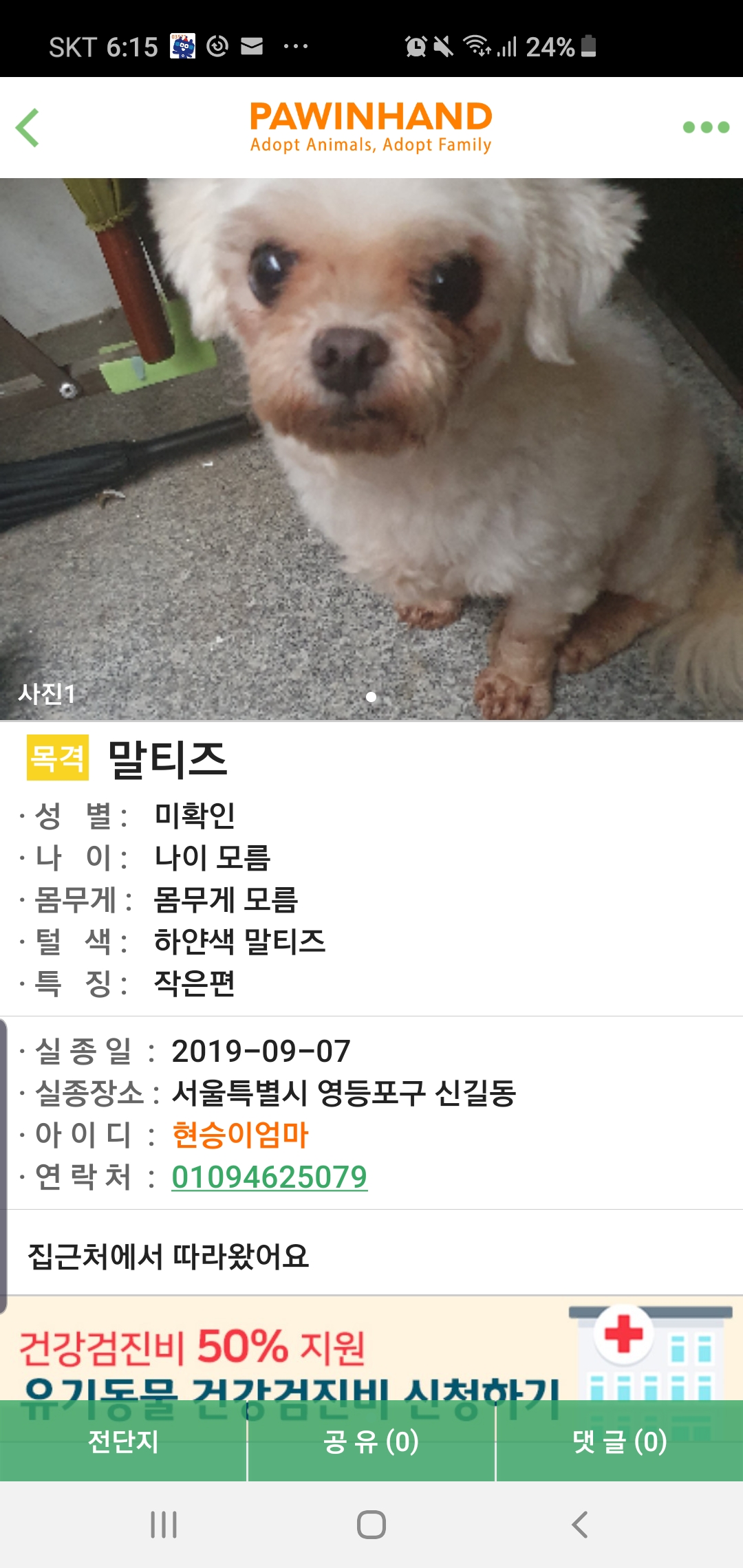
Task: Share this post via 공유 button
Action: coord(371,1441)
